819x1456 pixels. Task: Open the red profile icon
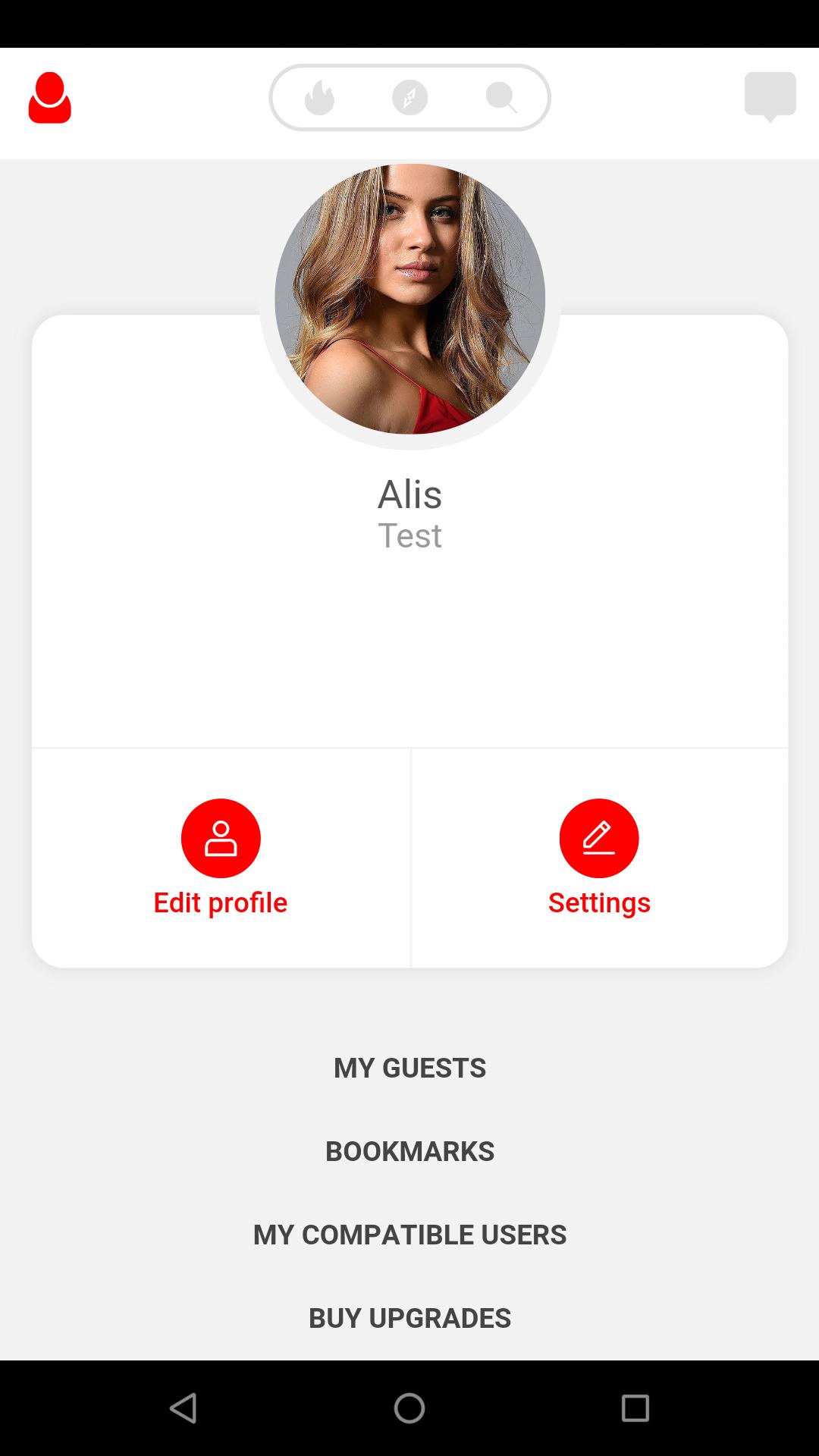coord(50,98)
